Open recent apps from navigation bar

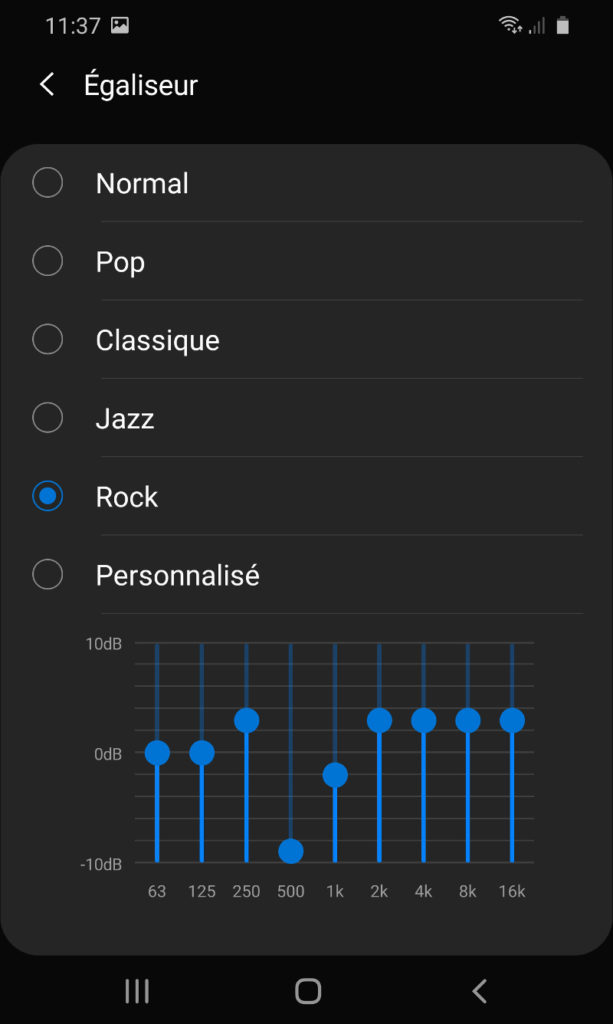[x=137, y=991]
